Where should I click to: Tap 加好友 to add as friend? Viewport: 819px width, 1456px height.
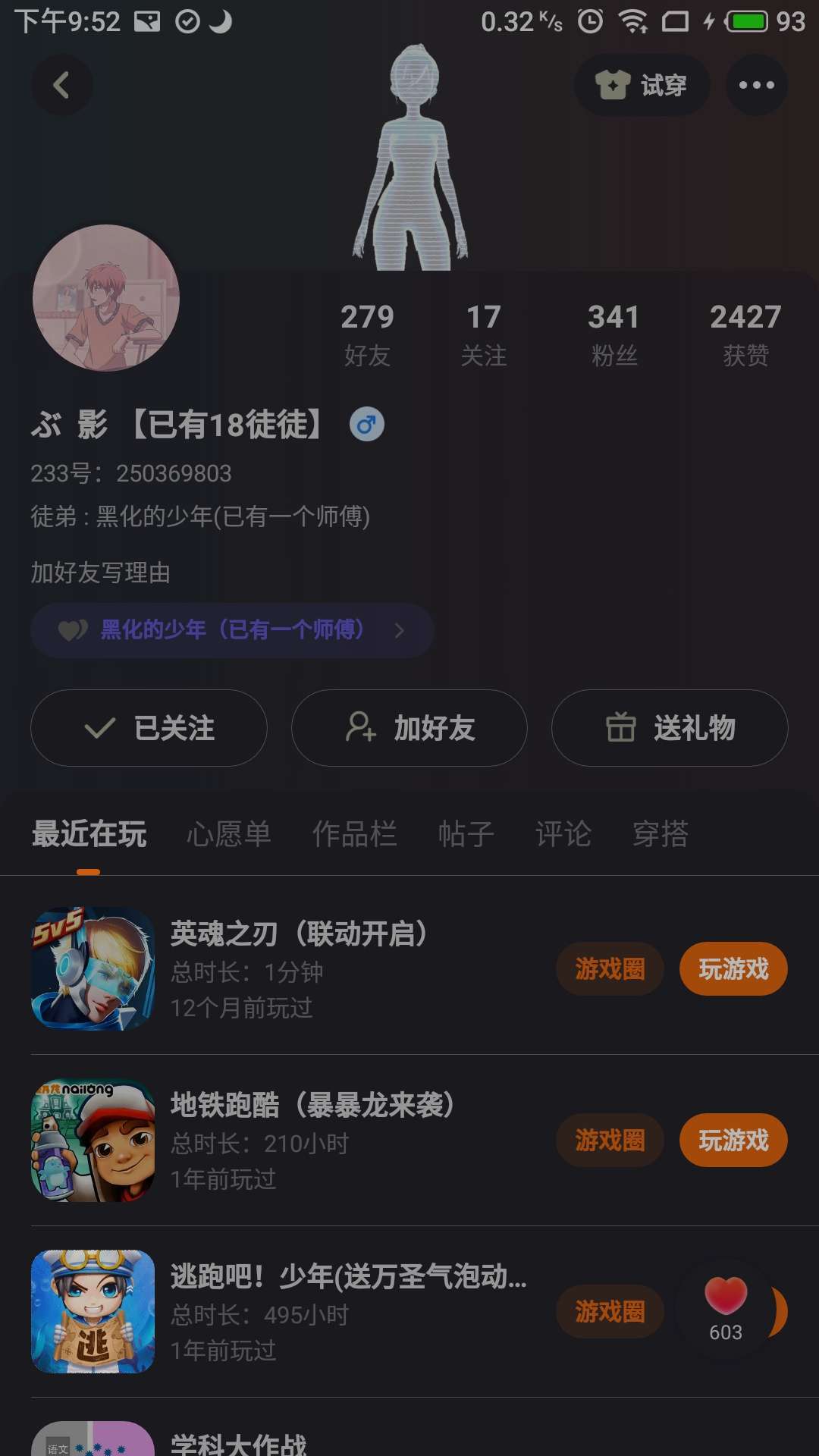pos(409,728)
